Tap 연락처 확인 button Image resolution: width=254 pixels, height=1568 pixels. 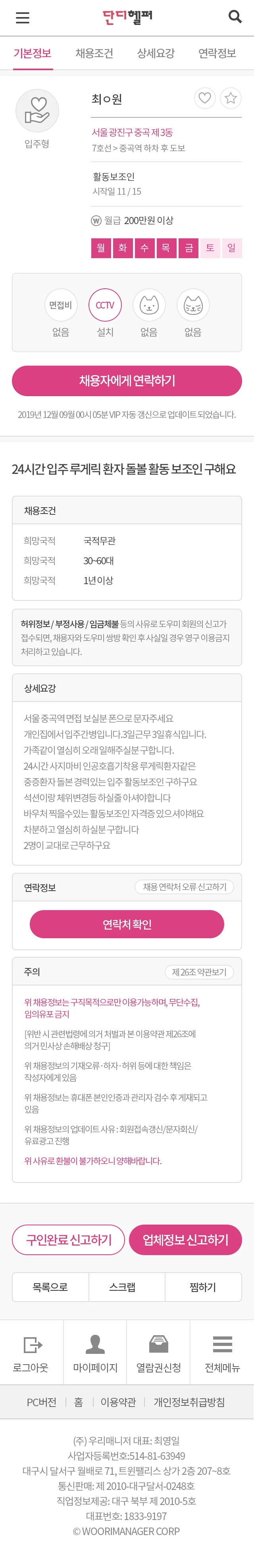pos(127,925)
